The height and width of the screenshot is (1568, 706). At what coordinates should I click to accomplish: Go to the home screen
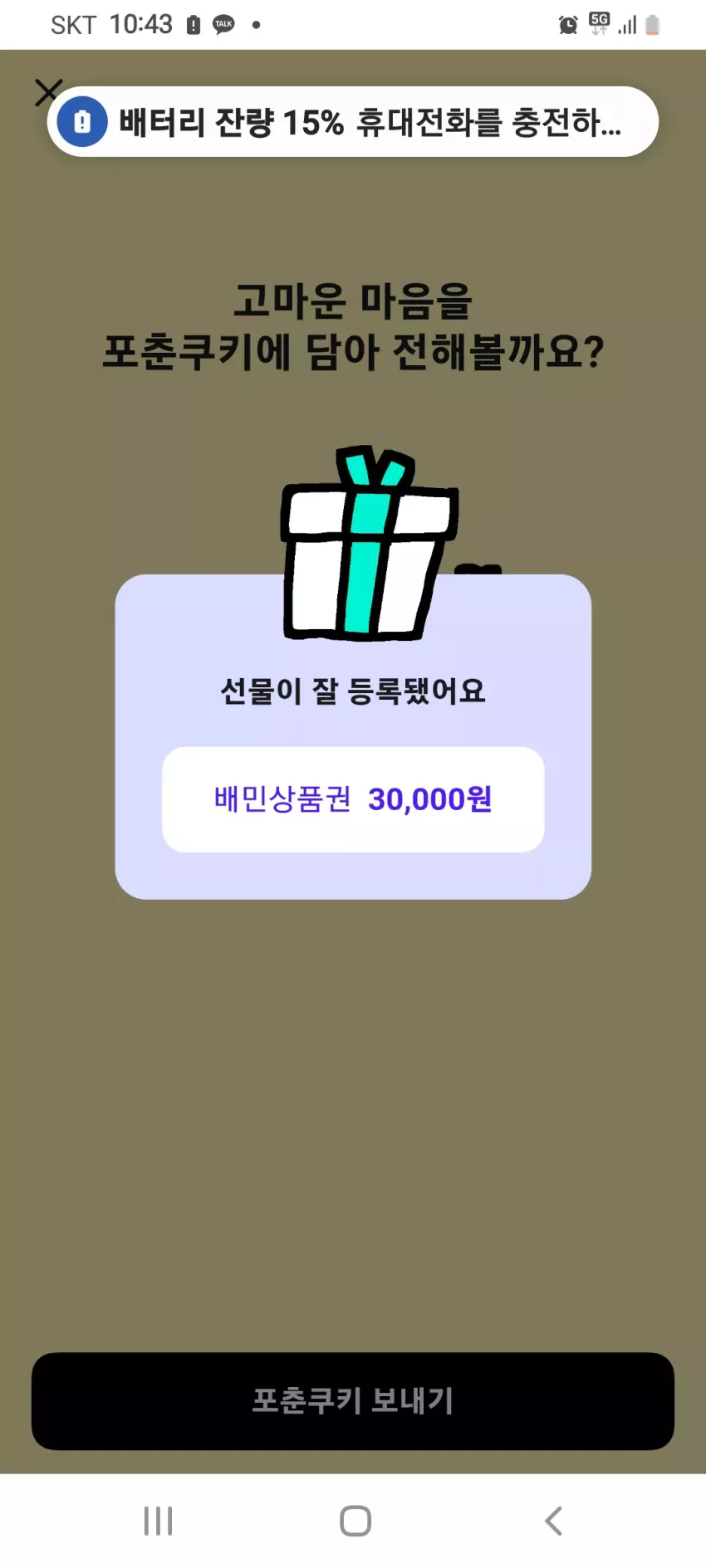point(355,1521)
